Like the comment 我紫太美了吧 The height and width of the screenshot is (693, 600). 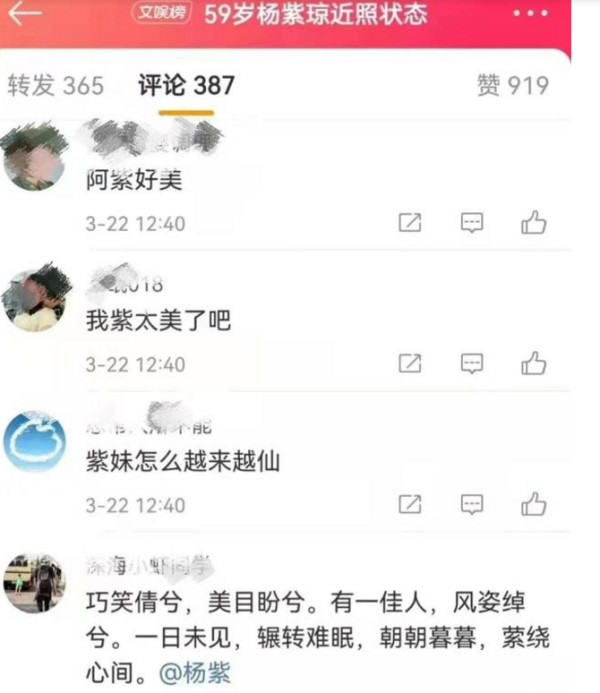click(x=534, y=363)
